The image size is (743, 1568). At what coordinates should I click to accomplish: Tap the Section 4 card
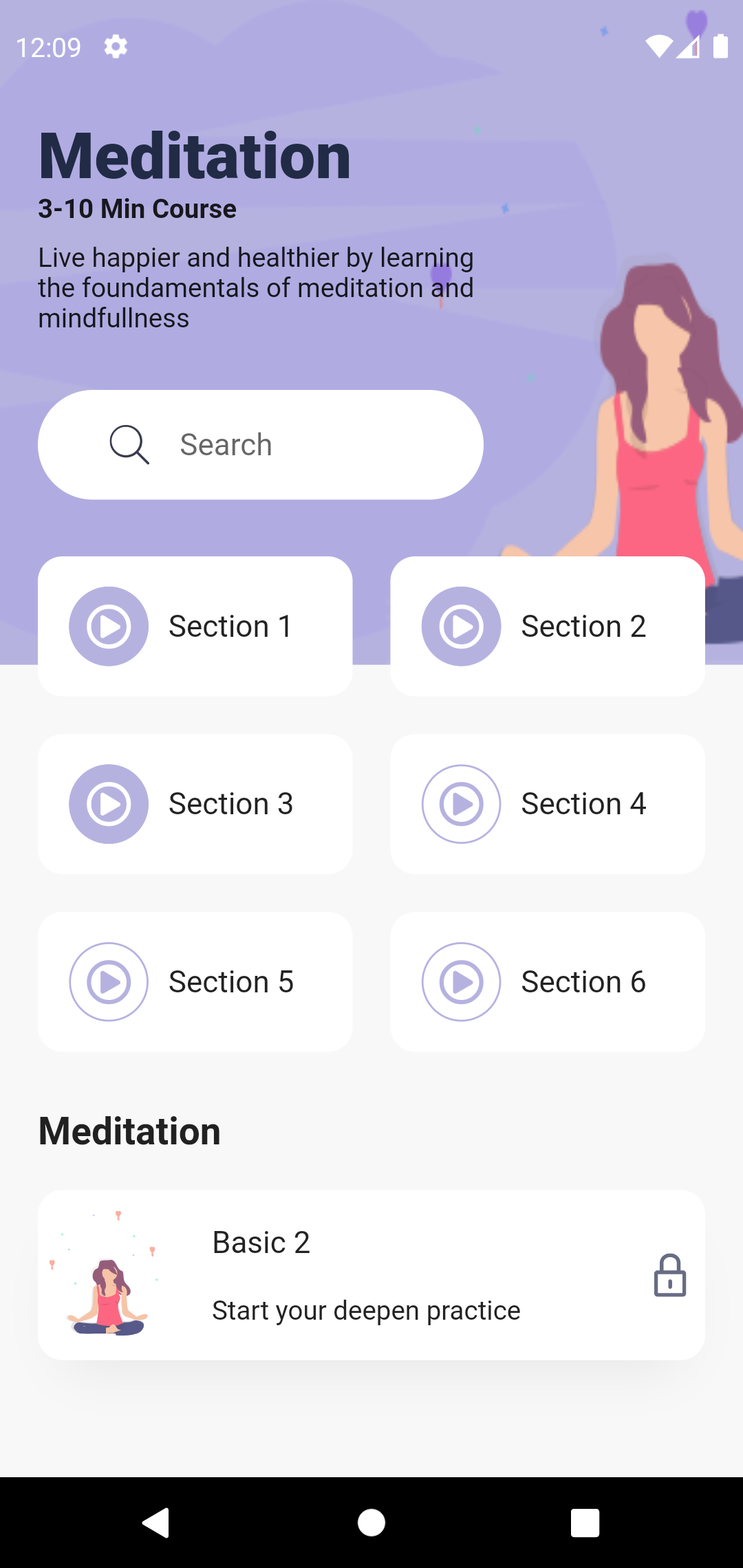tap(548, 803)
